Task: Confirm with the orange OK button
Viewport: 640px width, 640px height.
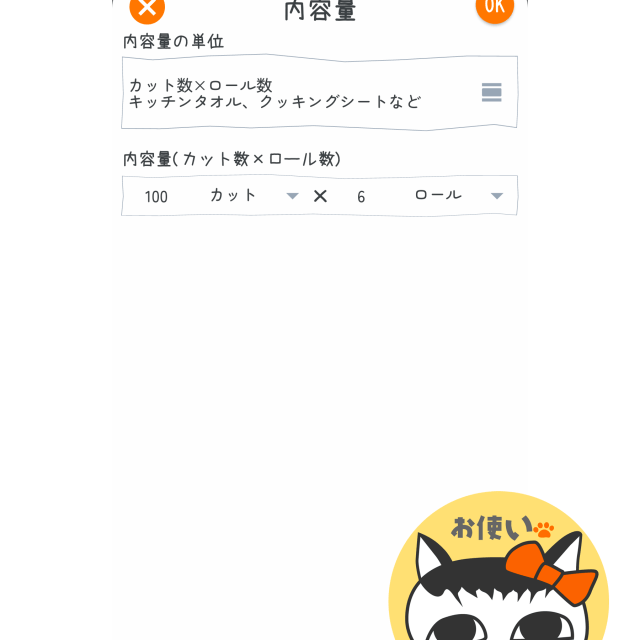Action: click(x=494, y=7)
